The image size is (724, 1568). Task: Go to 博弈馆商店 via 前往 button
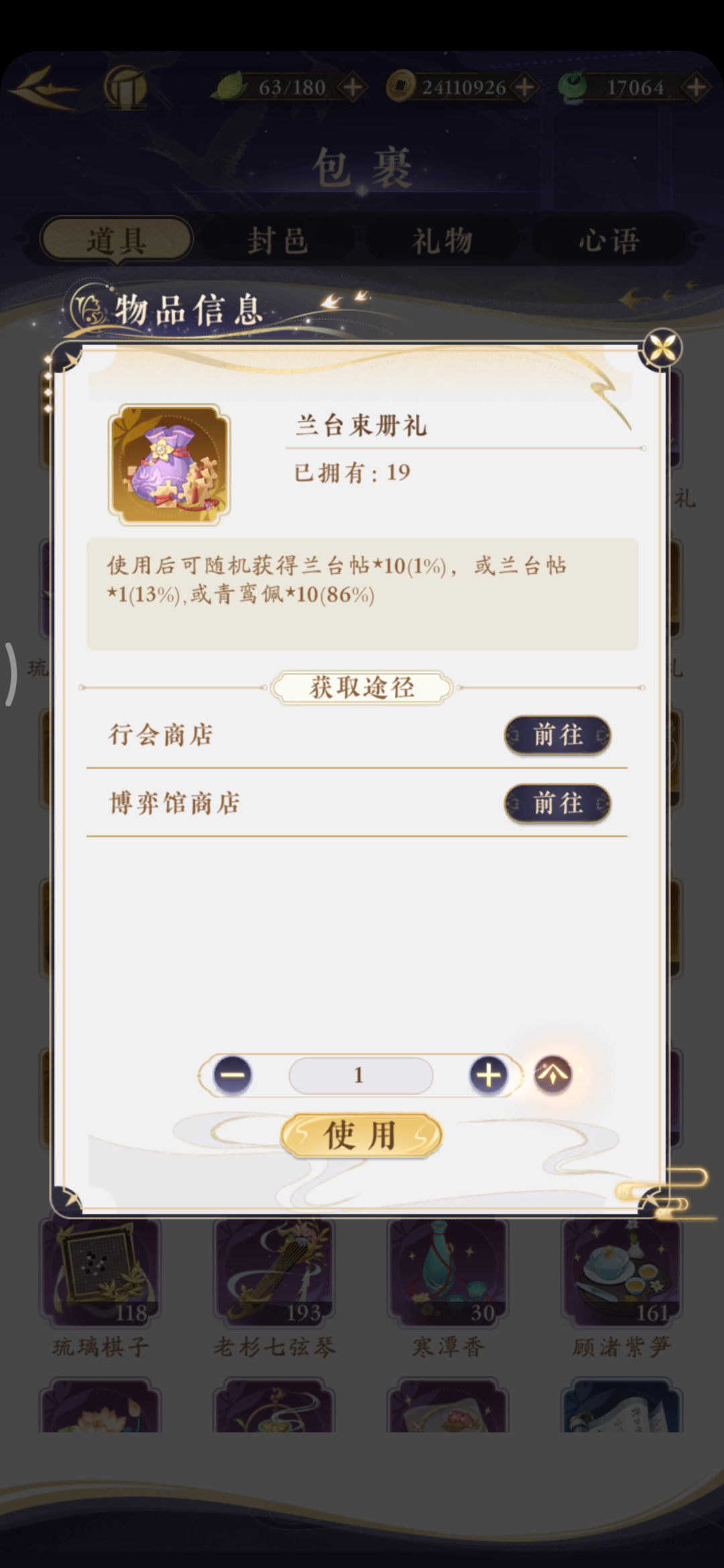tap(558, 803)
